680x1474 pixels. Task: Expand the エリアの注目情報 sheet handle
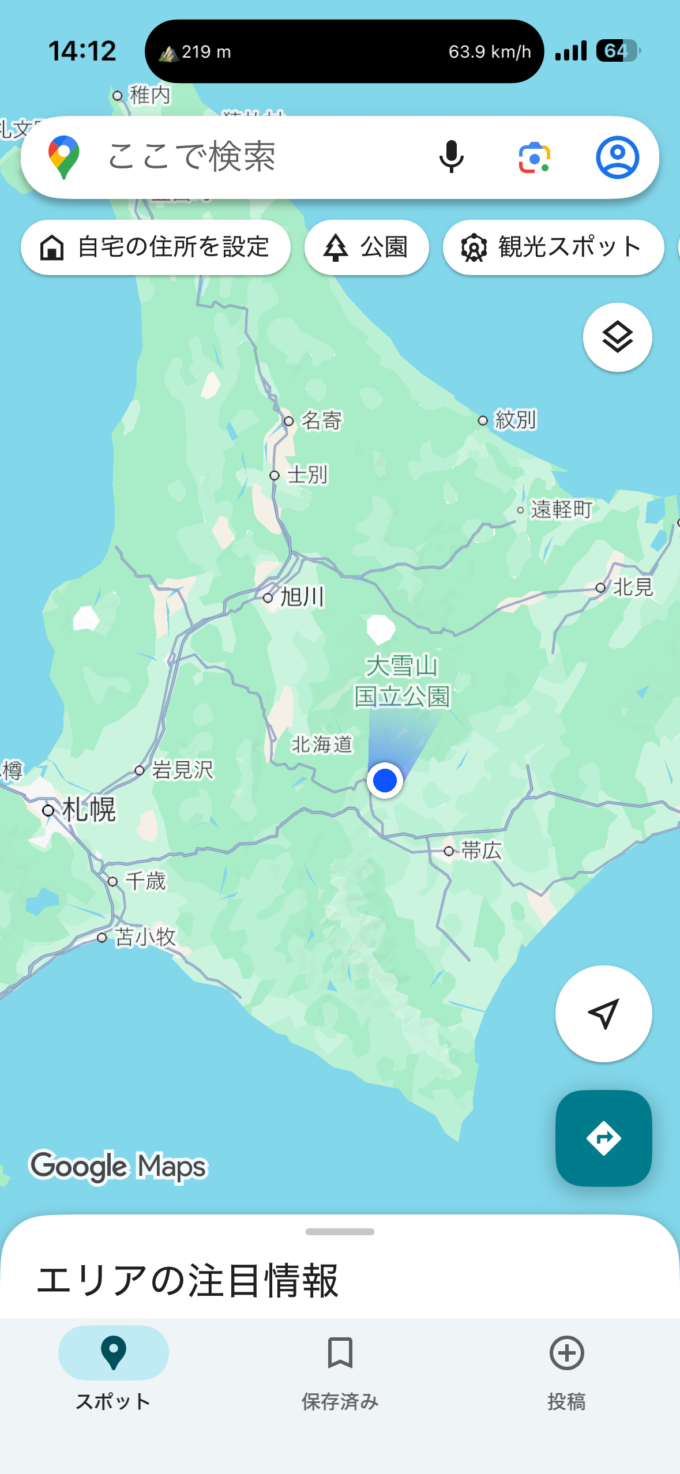point(340,1232)
